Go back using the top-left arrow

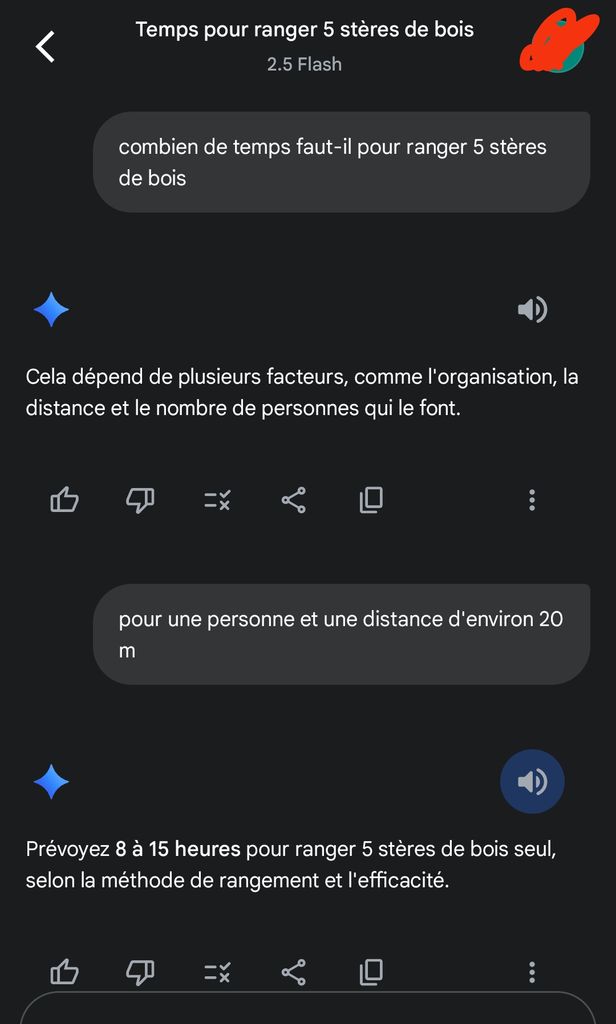(x=45, y=46)
